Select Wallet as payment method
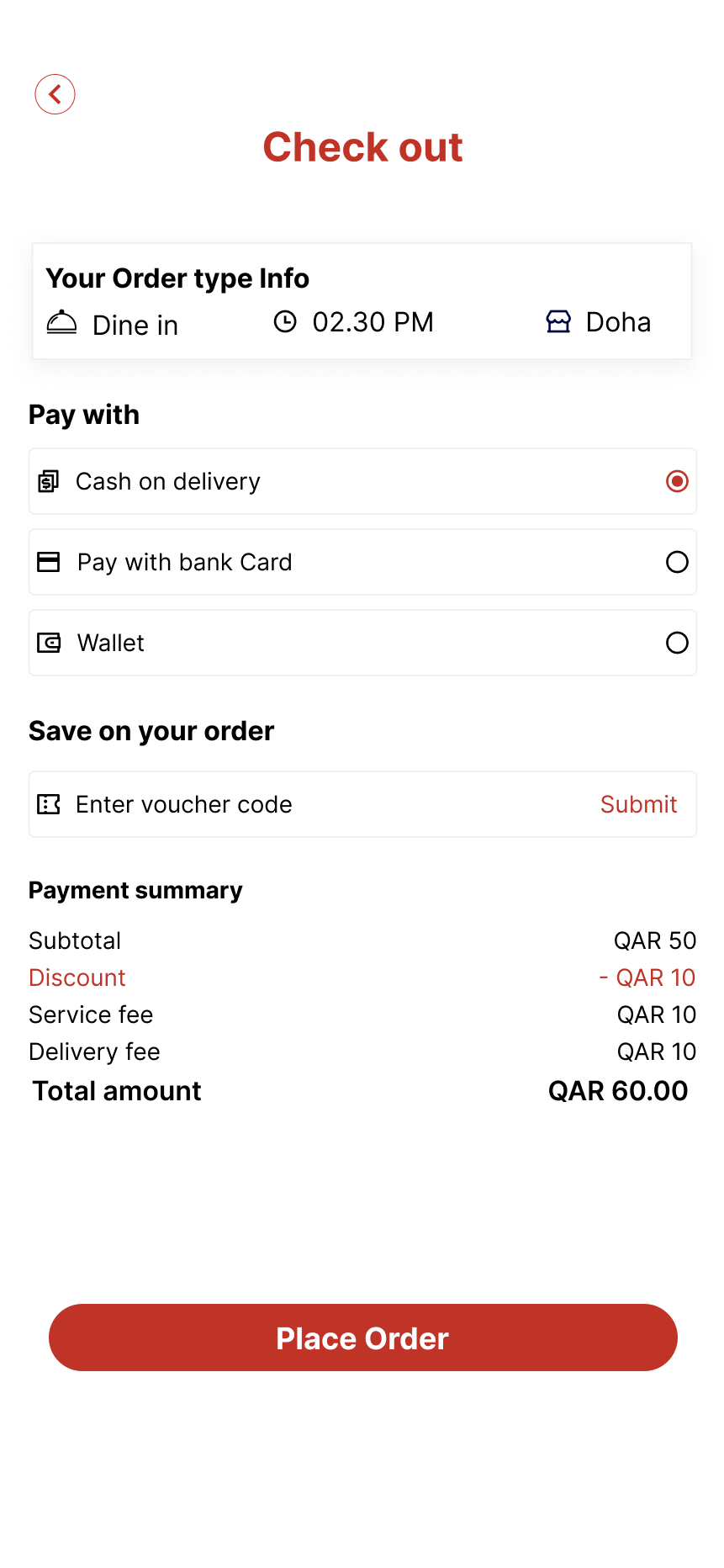 [x=362, y=643]
